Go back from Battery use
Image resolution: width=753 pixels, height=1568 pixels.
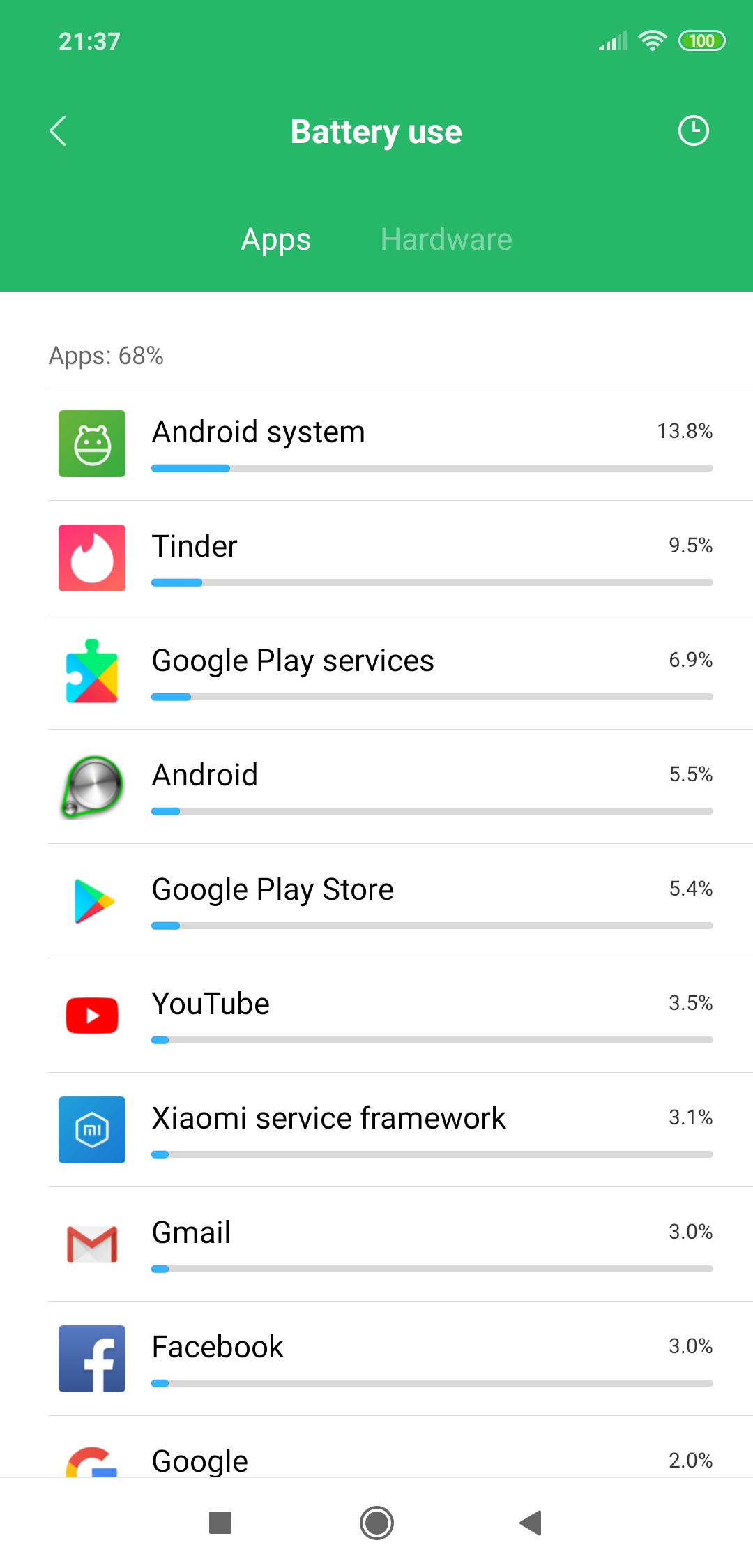click(59, 131)
